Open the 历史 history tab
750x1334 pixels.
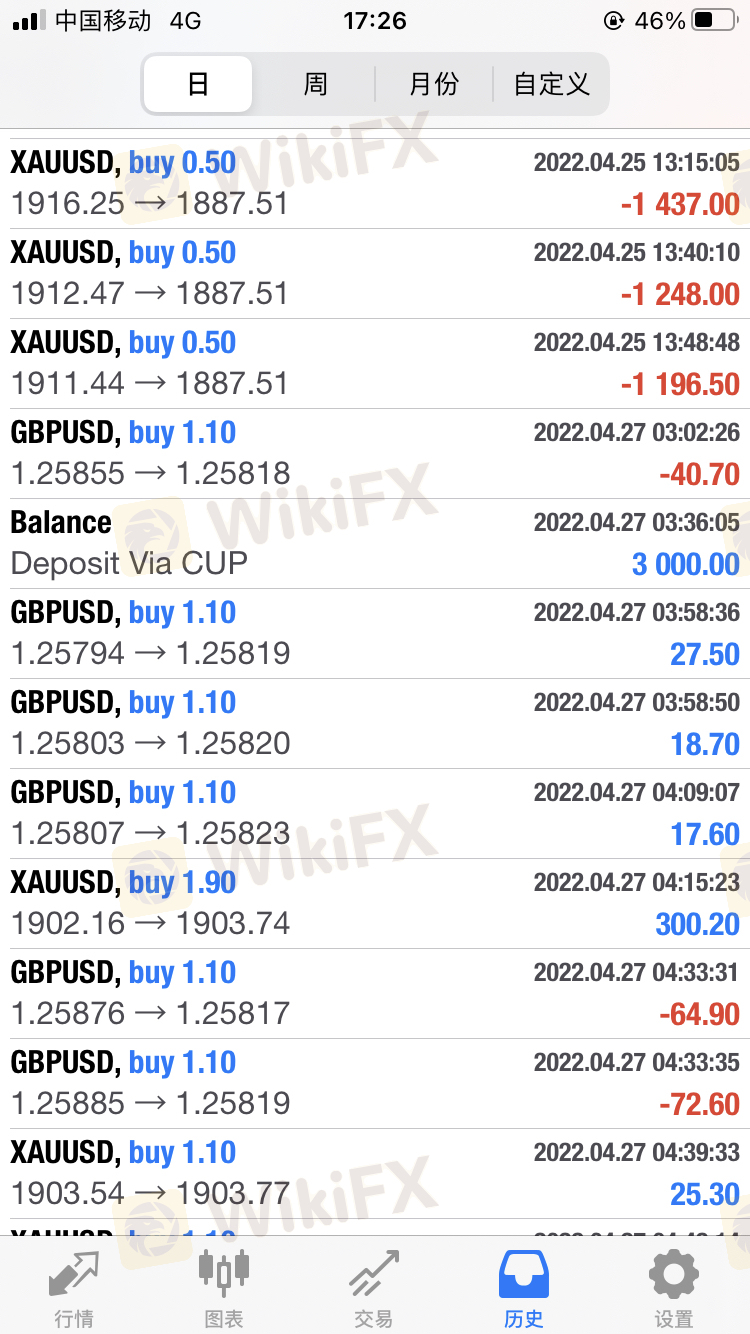pyautogui.click(x=524, y=1289)
